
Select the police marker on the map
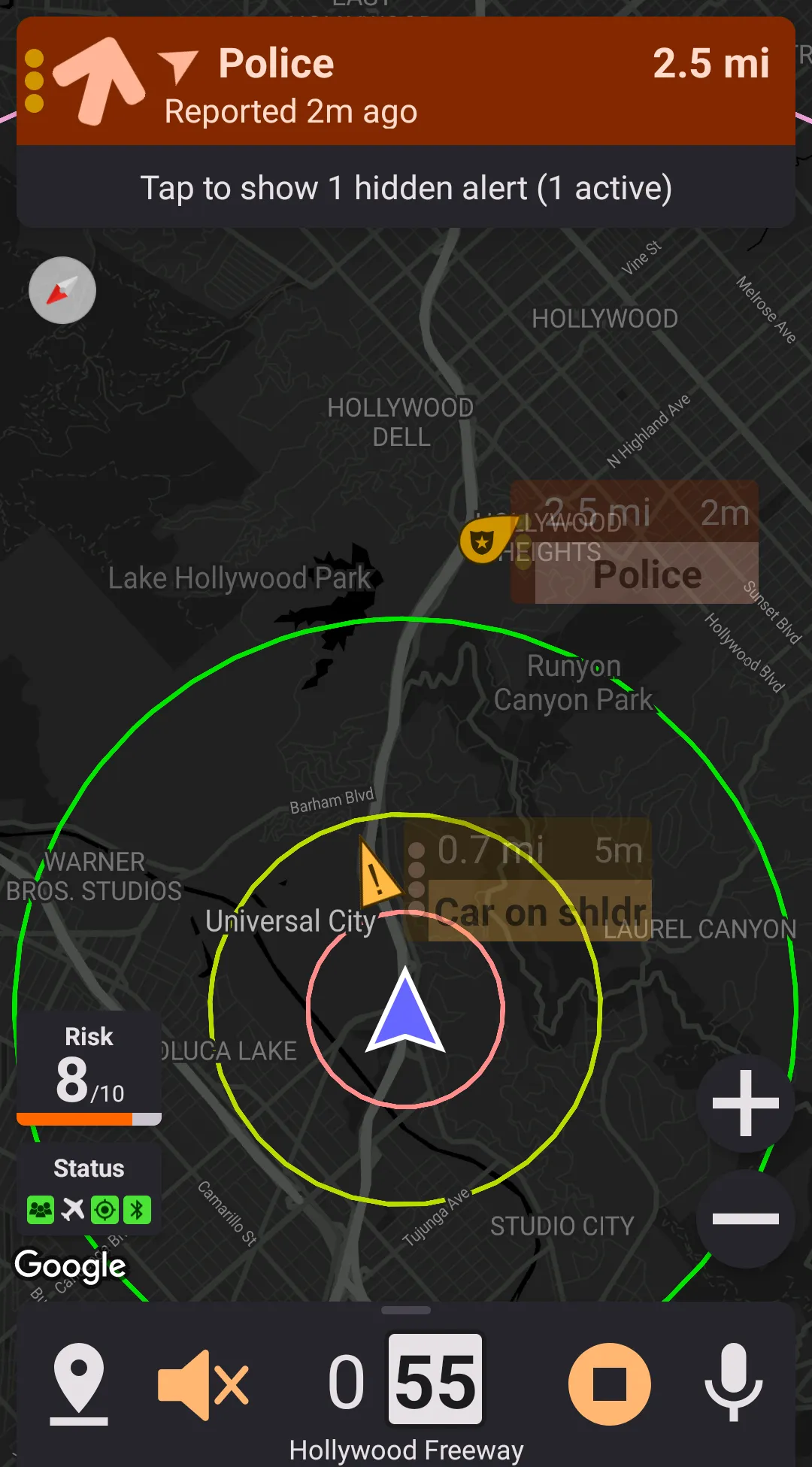pyautogui.click(x=483, y=541)
